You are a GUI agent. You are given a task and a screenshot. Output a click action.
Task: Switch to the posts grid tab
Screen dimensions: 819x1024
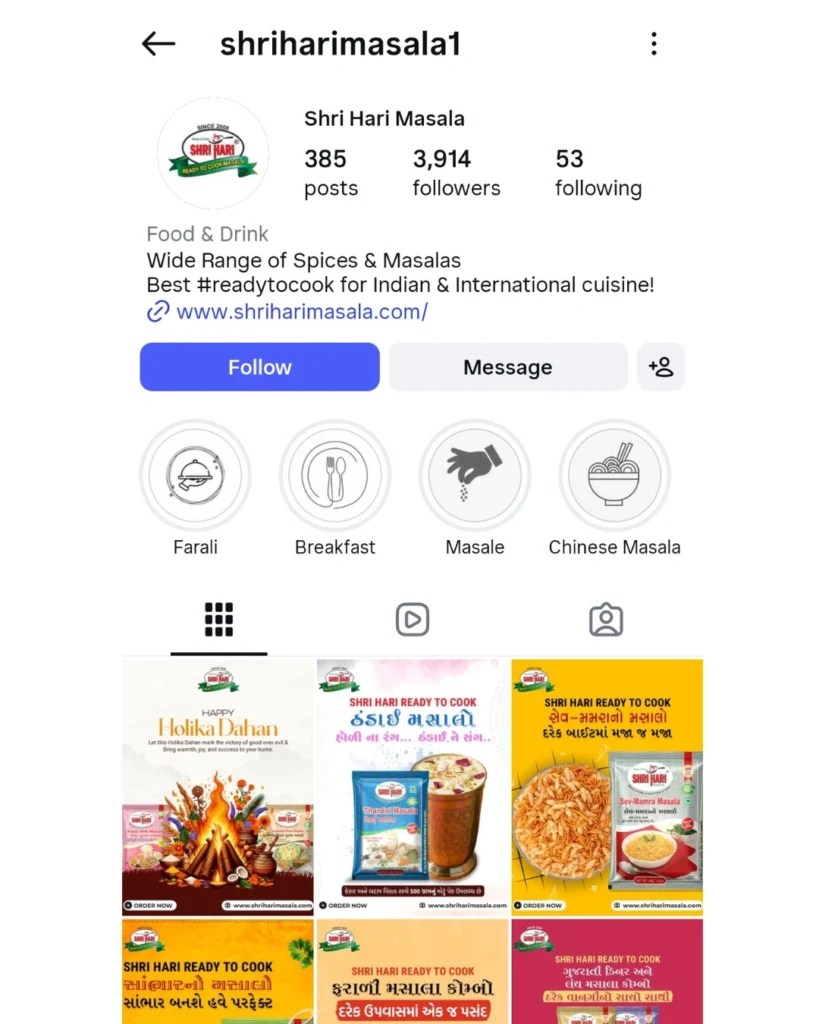[219, 620]
